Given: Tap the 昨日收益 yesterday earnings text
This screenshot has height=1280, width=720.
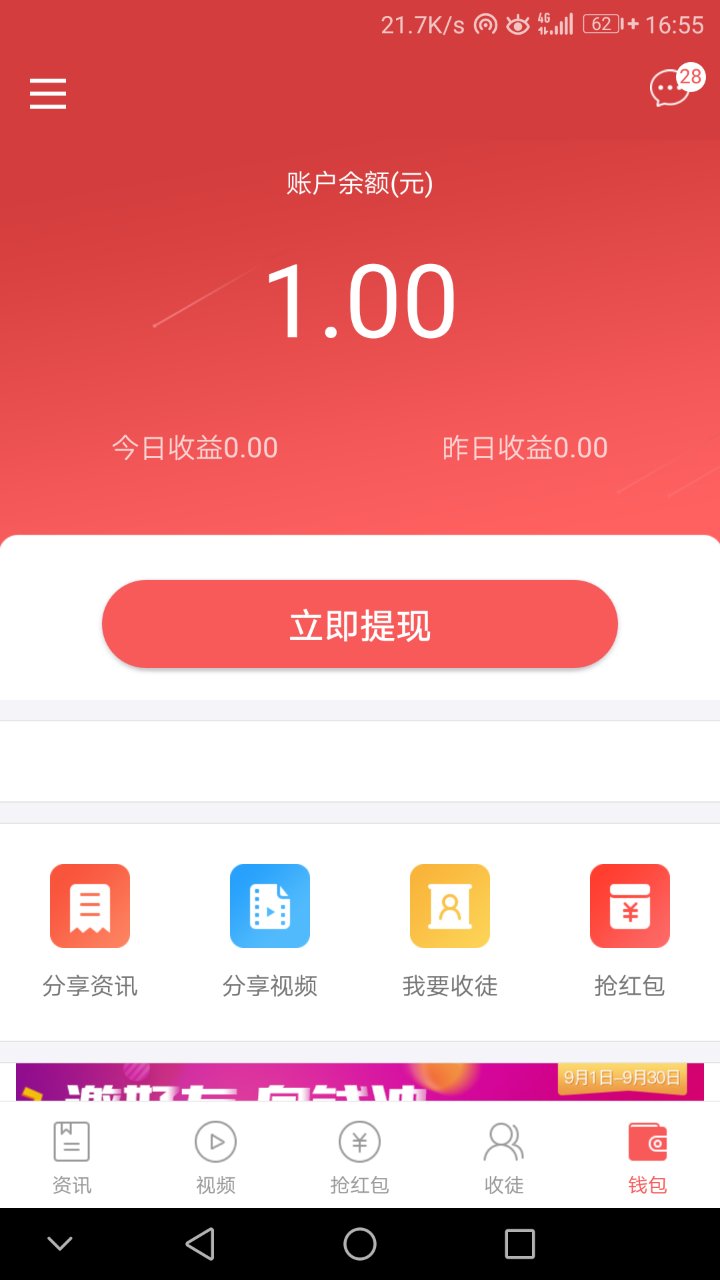Looking at the screenshot, I should [524, 447].
